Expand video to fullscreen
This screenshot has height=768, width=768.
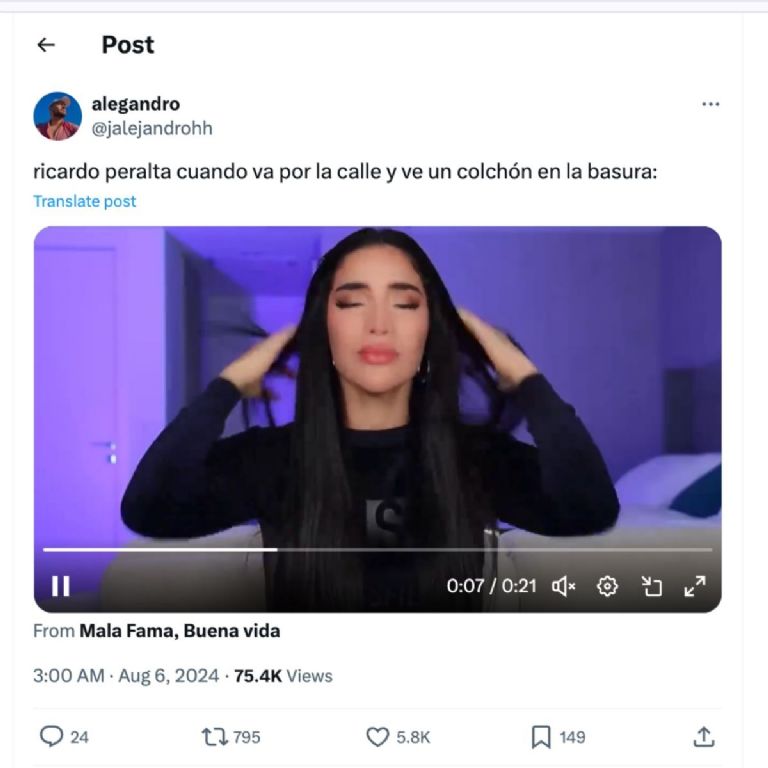click(694, 587)
